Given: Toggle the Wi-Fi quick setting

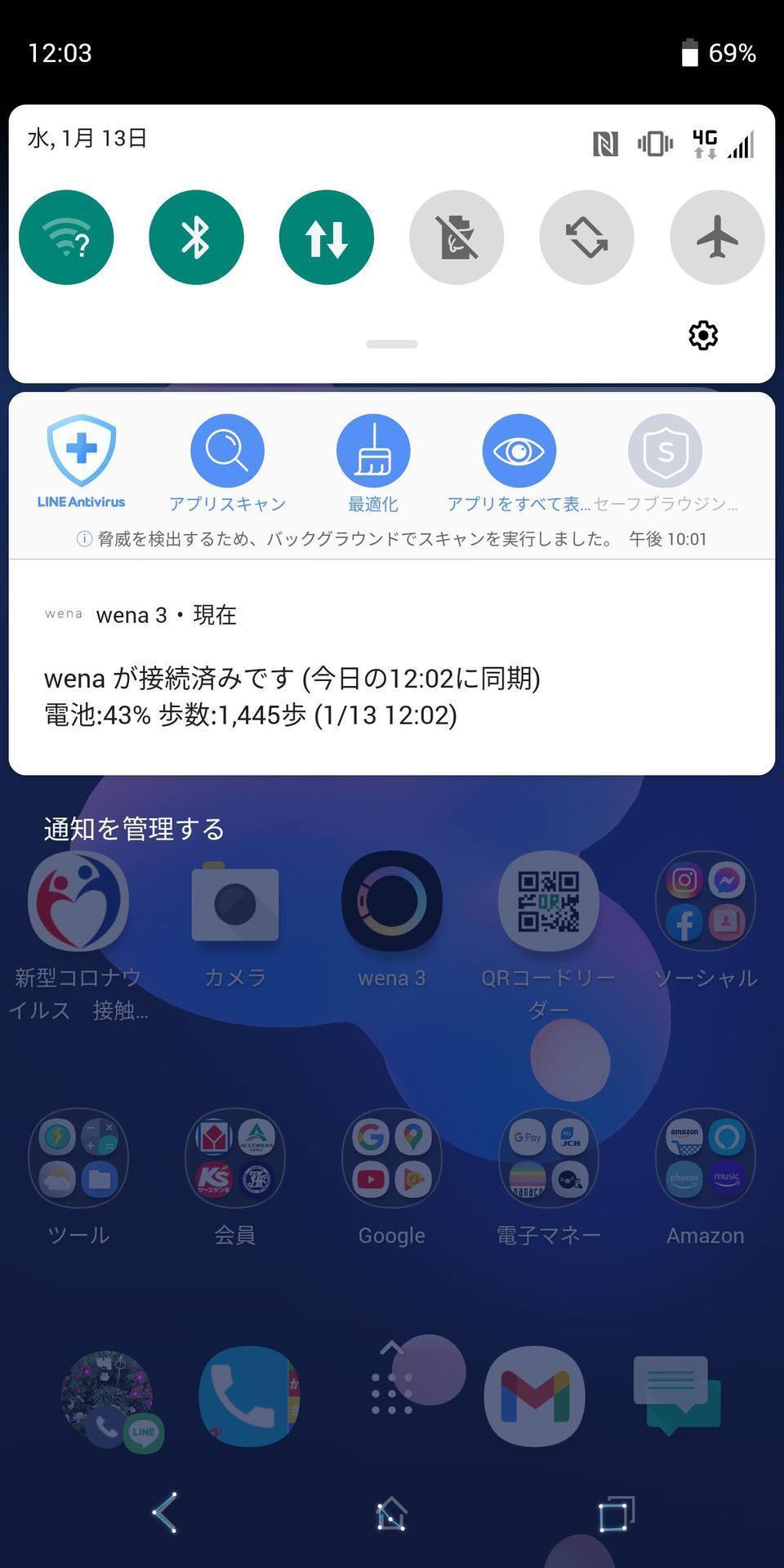Looking at the screenshot, I should coord(66,238).
